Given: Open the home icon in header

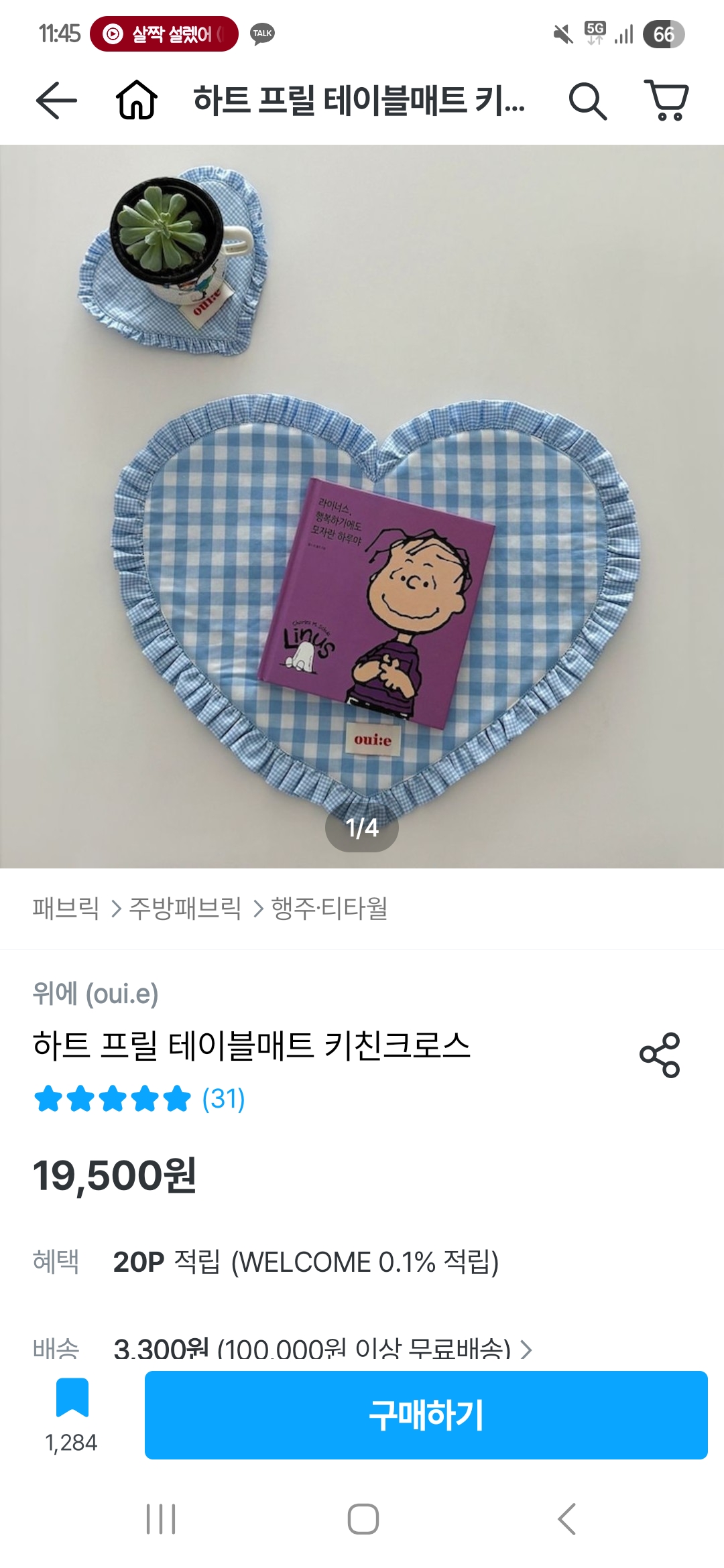Looking at the screenshot, I should point(137,101).
